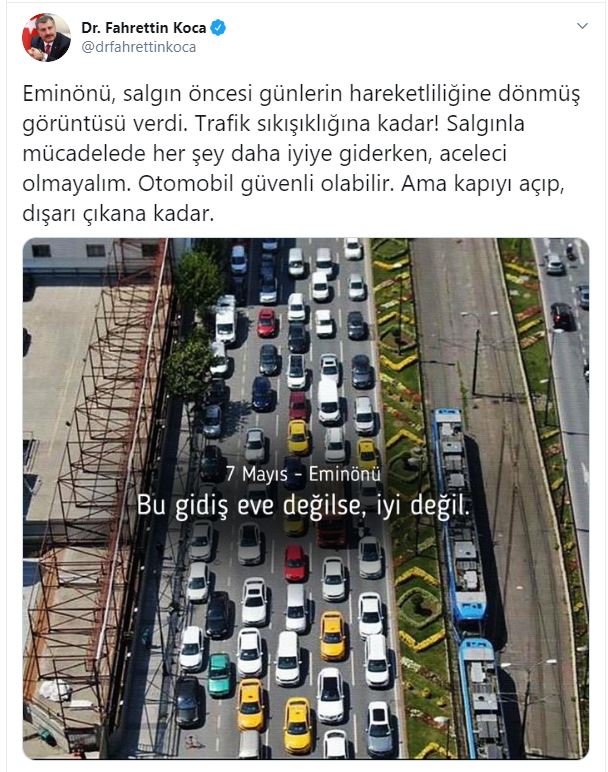Open the tweet options dropdown arrow

point(582,26)
